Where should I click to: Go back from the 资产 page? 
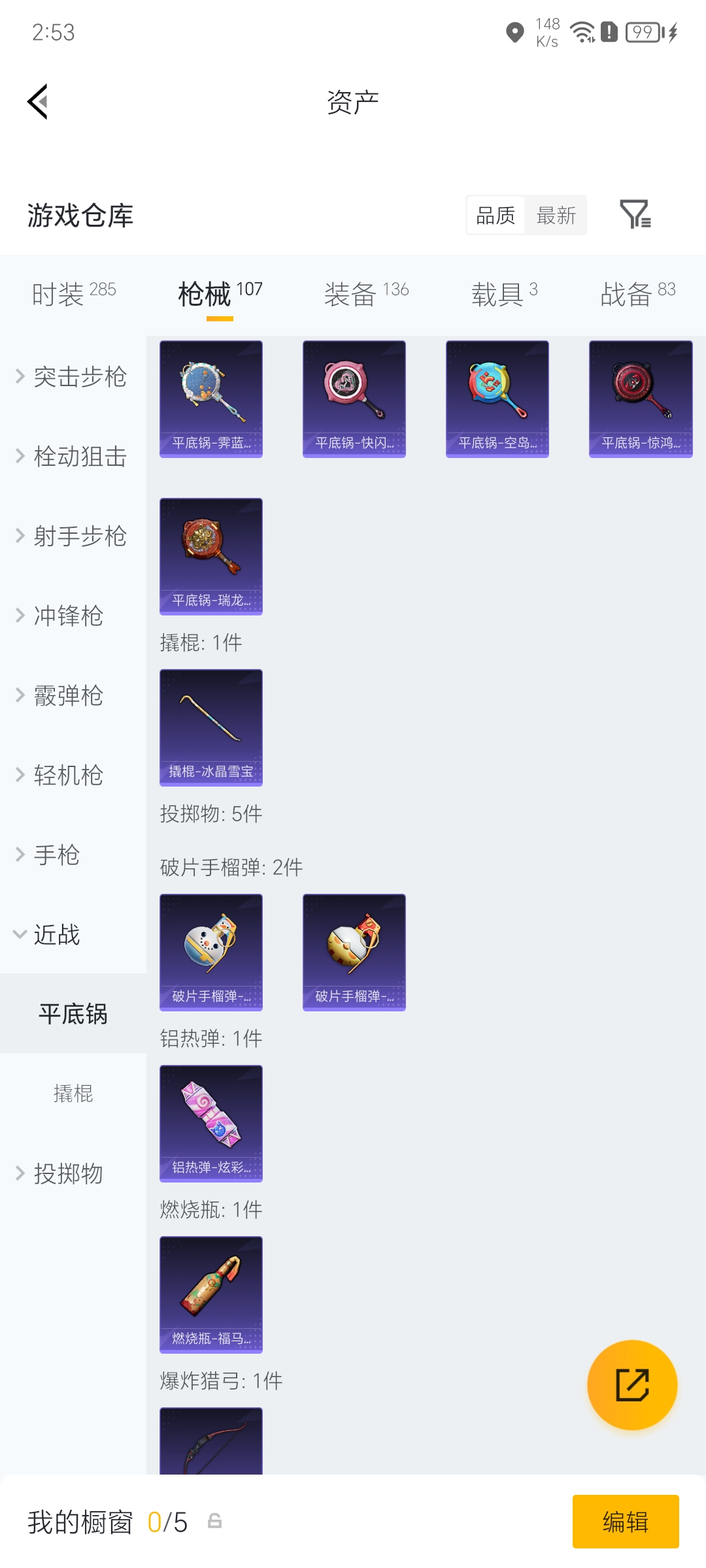click(38, 102)
